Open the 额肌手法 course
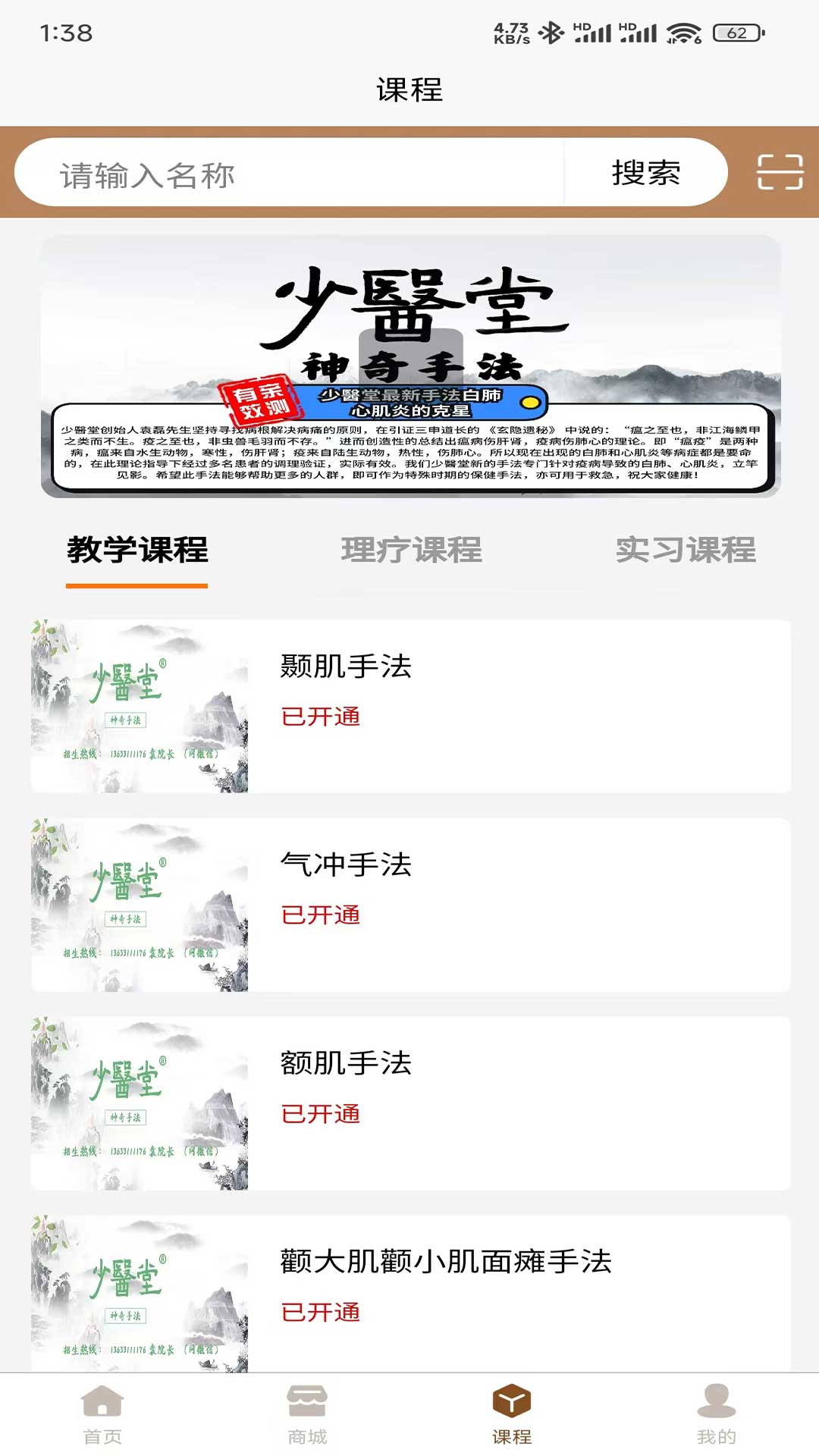Viewport: 819px width, 1456px height. [410, 1103]
